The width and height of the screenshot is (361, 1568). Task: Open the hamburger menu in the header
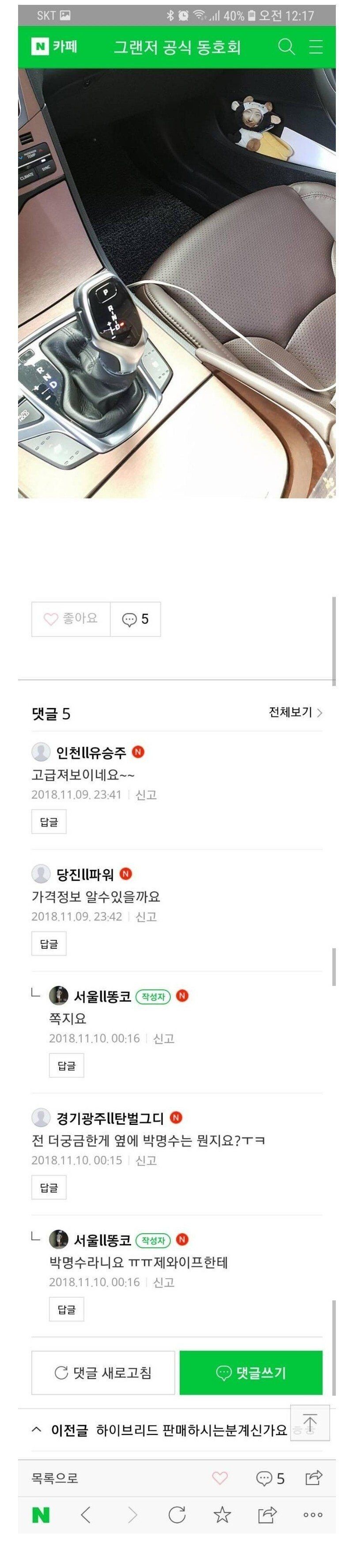(316, 47)
